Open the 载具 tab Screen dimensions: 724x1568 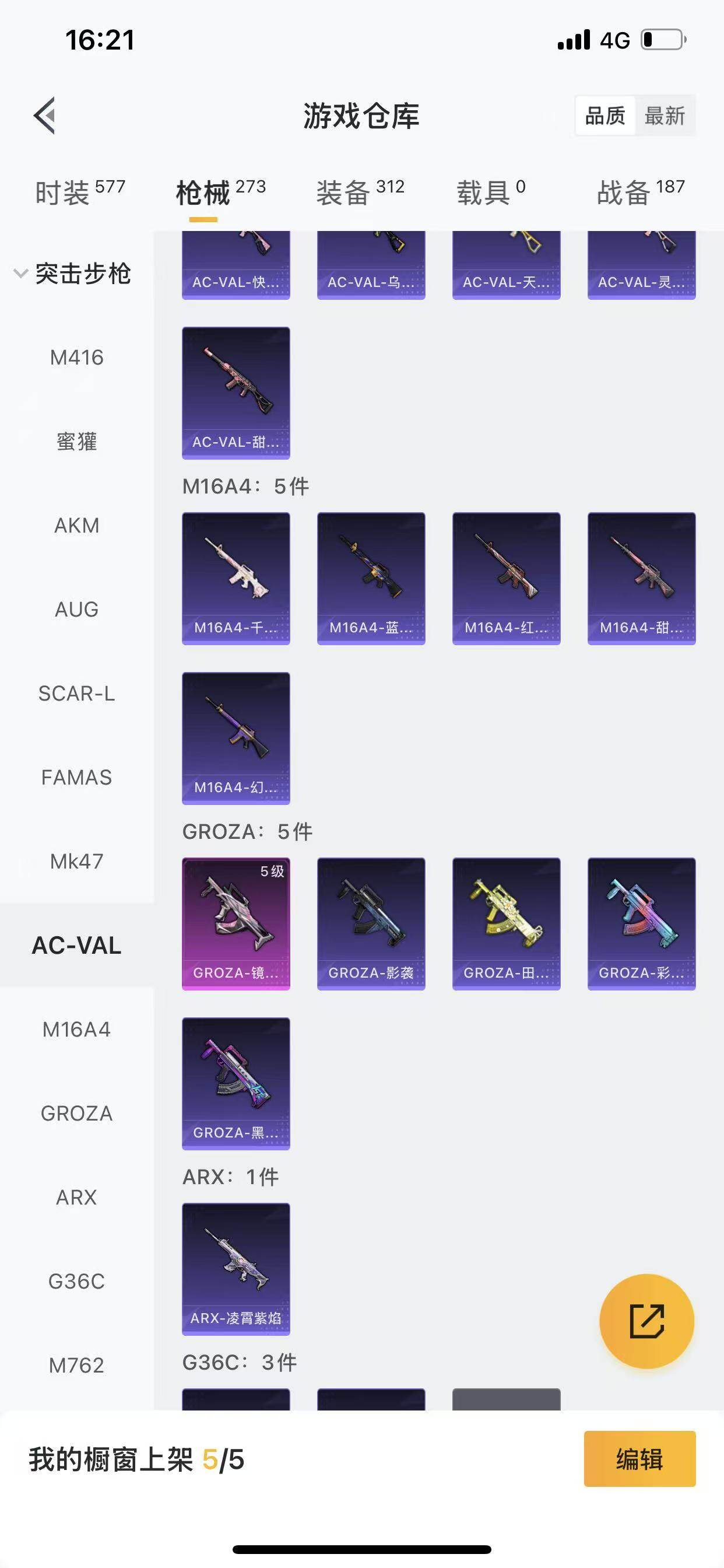pyautogui.click(x=491, y=192)
